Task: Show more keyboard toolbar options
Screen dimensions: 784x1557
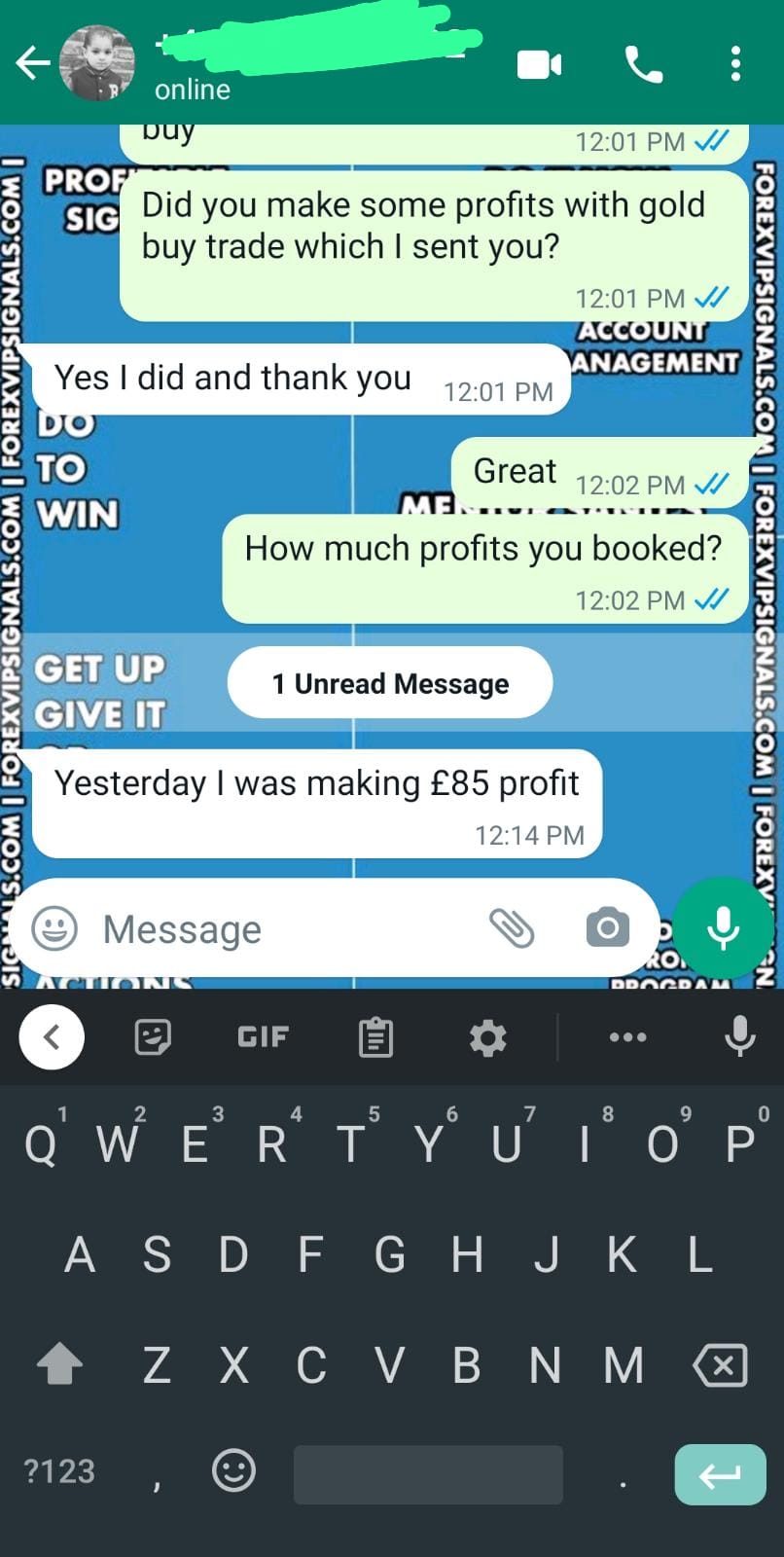Action: pos(627,1037)
